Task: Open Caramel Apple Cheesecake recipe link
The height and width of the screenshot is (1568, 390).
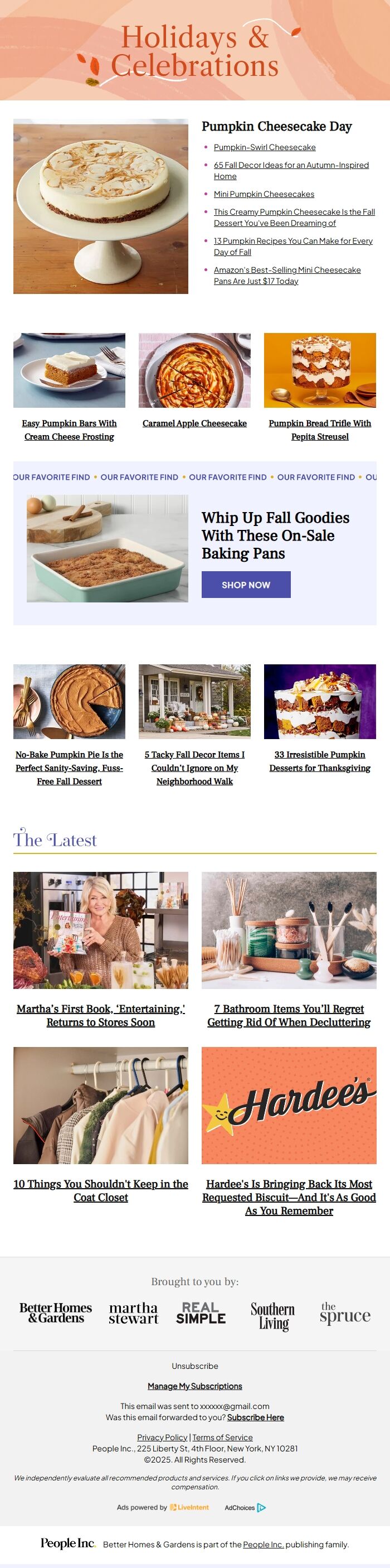Action: (x=194, y=423)
